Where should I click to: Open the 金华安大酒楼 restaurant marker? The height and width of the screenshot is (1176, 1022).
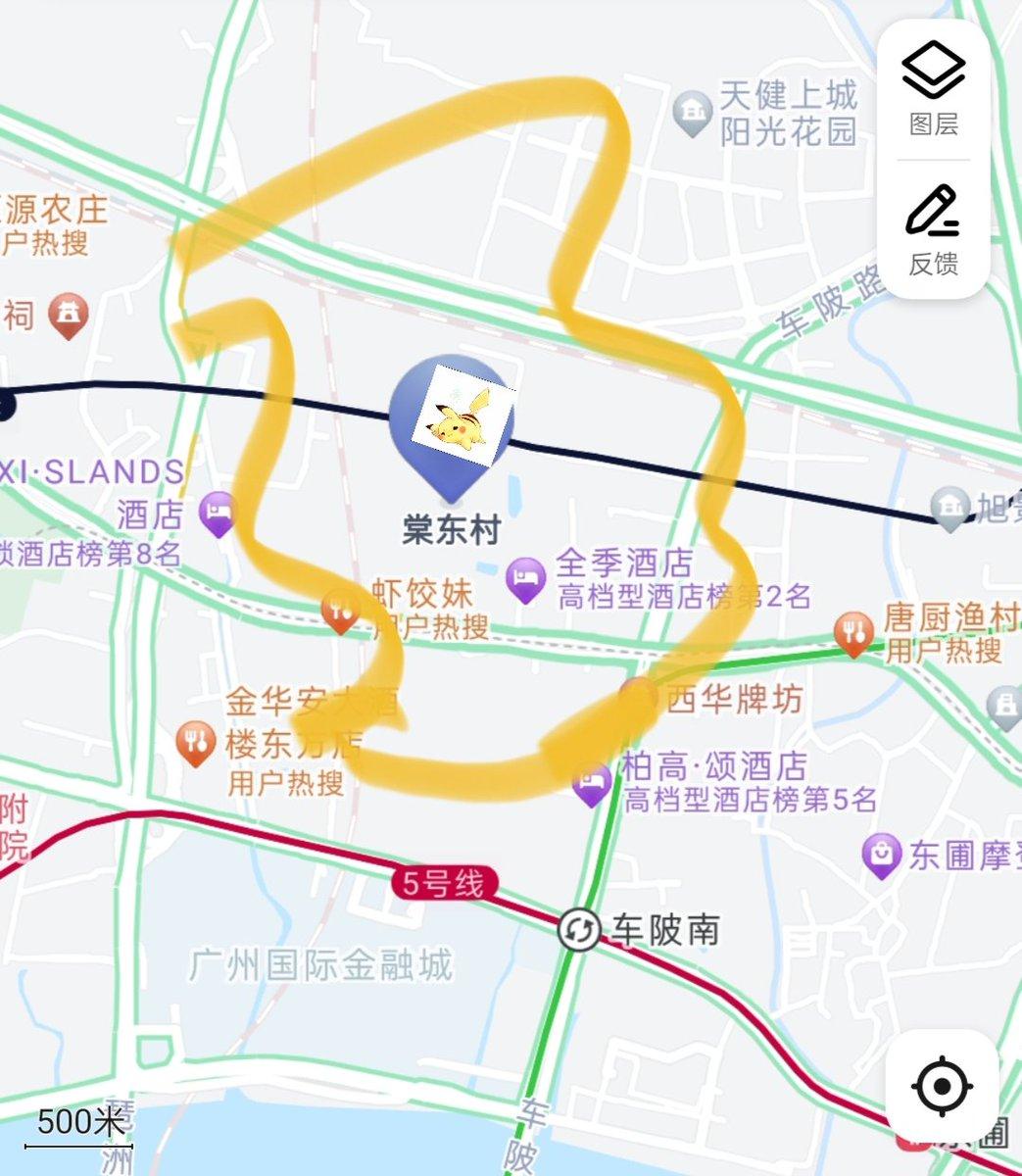click(x=197, y=743)
